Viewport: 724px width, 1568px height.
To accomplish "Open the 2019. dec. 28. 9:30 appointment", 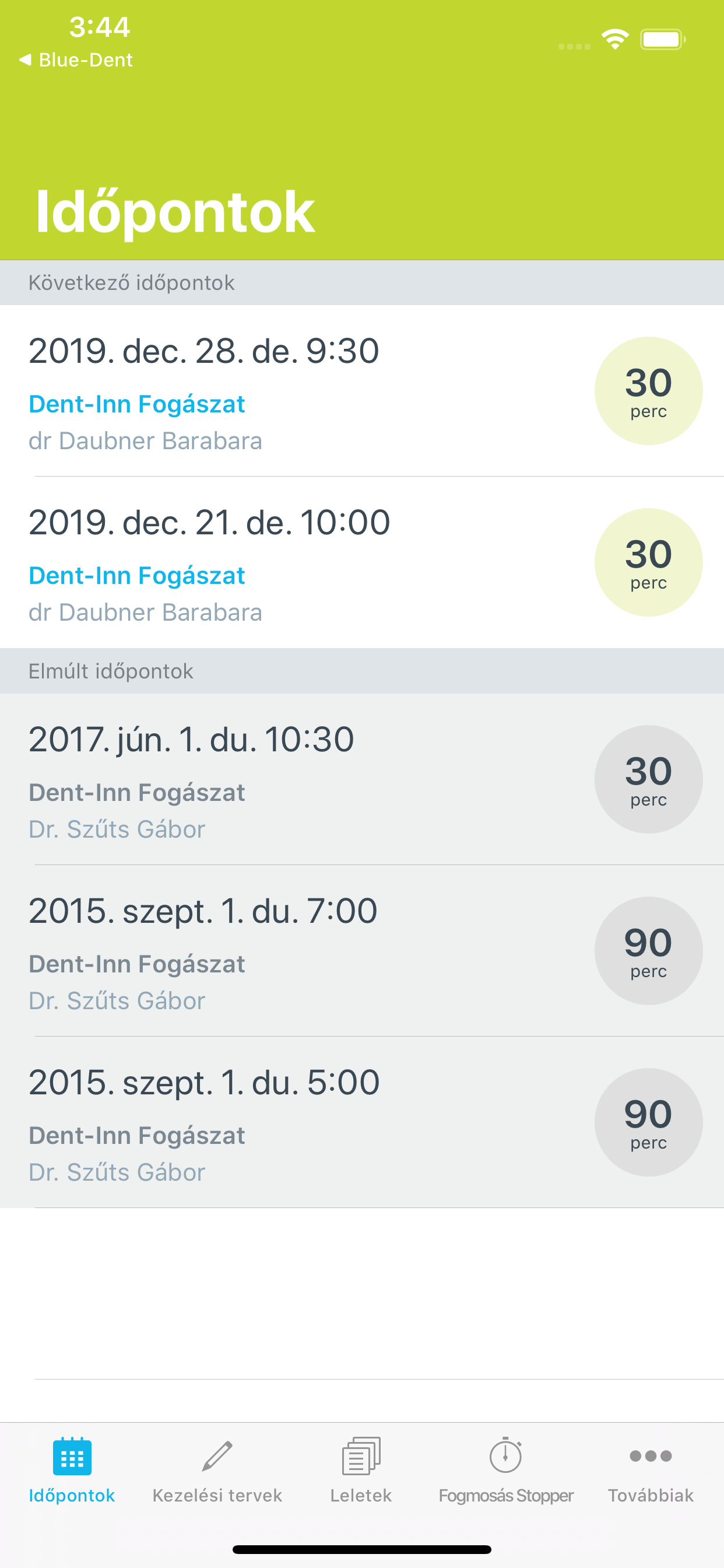I will pyautogui.click(x=362, y=391).
